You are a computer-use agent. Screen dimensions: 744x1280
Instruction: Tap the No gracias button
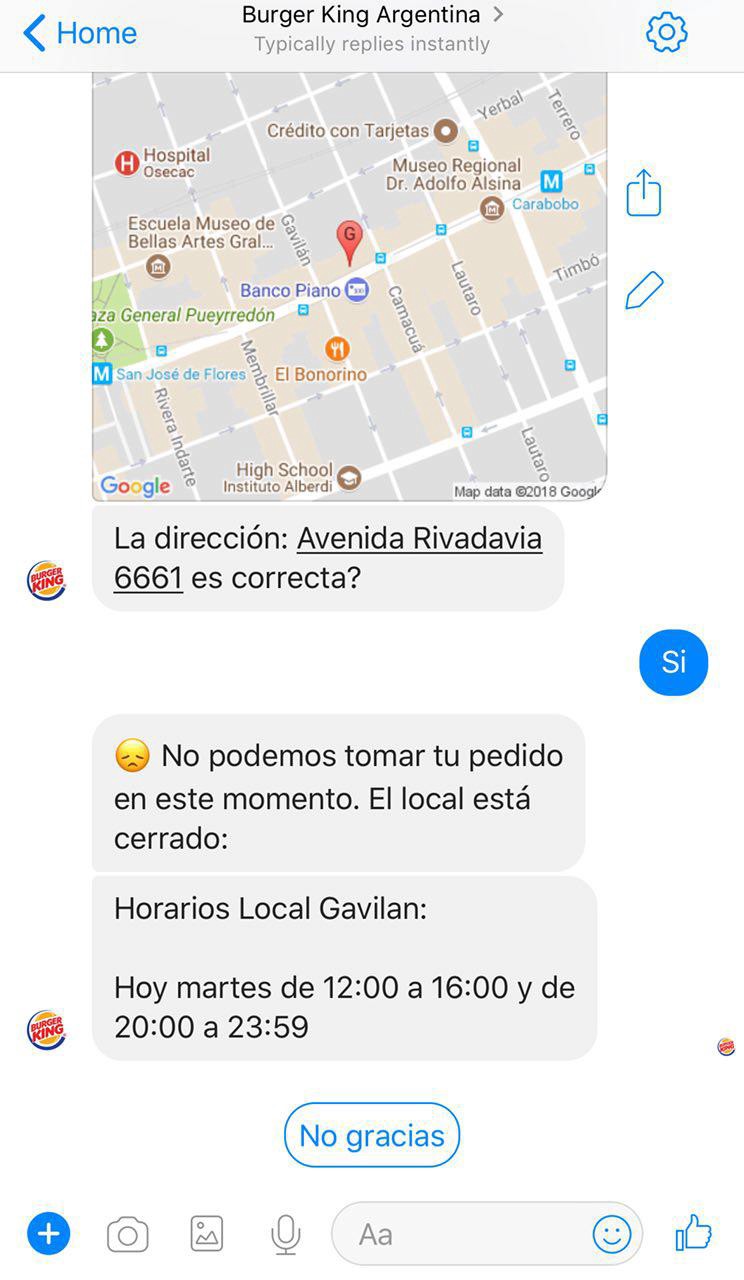pyautogui.click(x=371, y=1134)
